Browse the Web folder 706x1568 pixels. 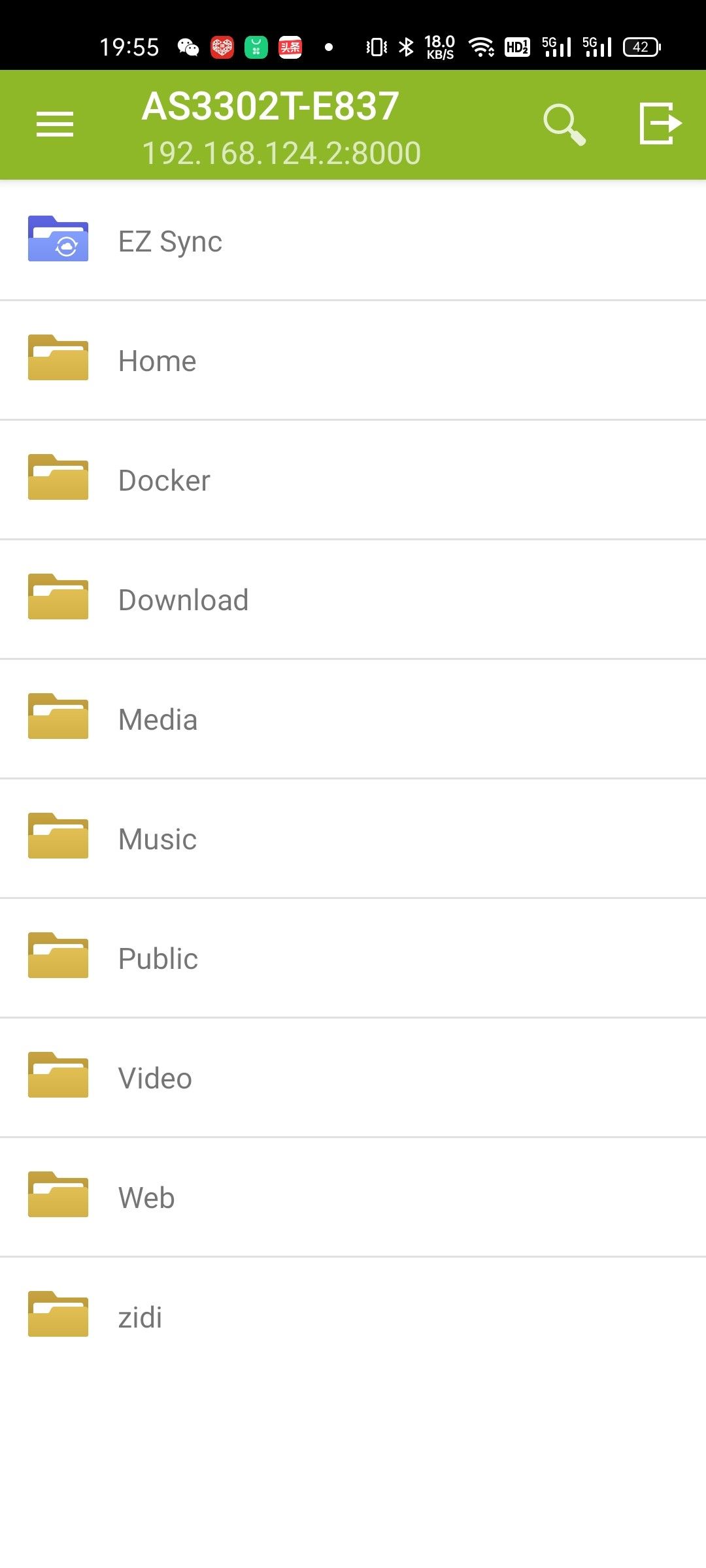146,1198
